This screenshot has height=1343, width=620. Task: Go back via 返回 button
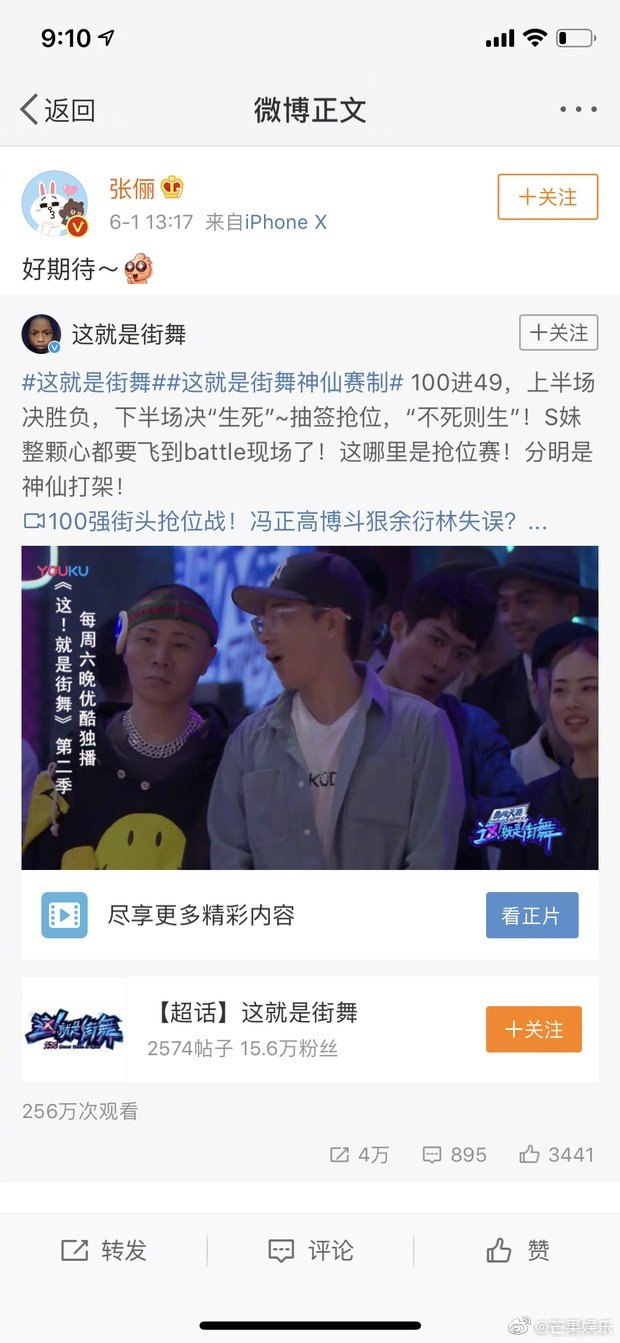pos(58,110)
